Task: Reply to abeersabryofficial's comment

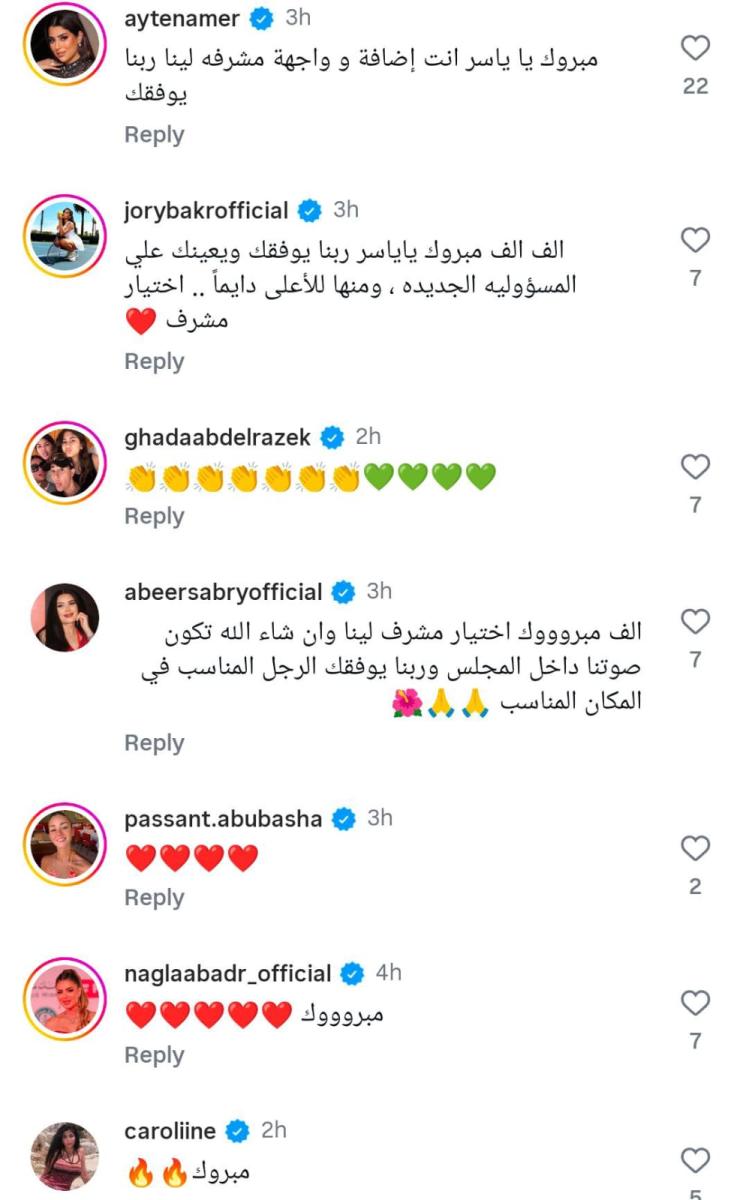Action: click(x=154, y=743)
